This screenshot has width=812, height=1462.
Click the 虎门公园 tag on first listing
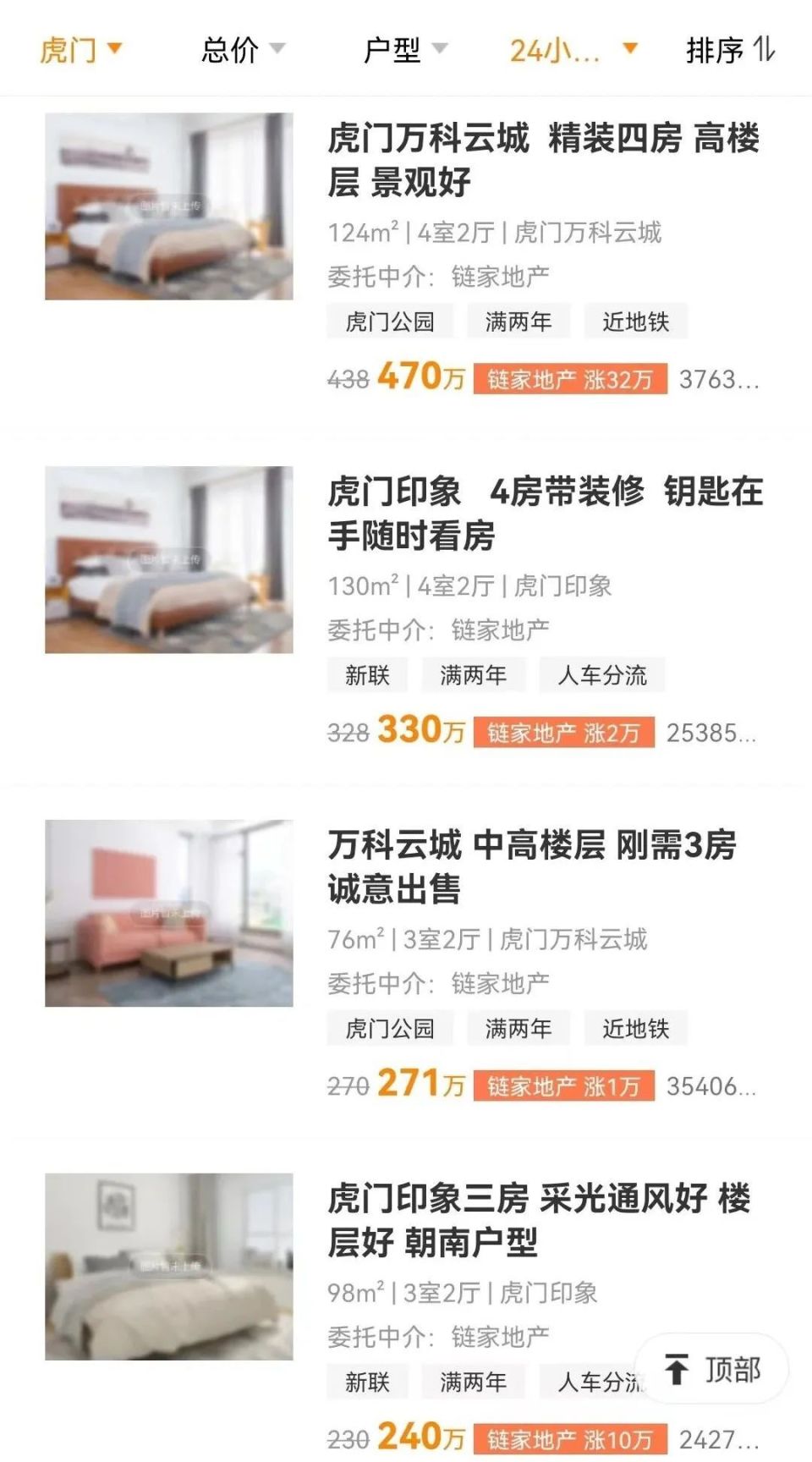click(391, 322)
